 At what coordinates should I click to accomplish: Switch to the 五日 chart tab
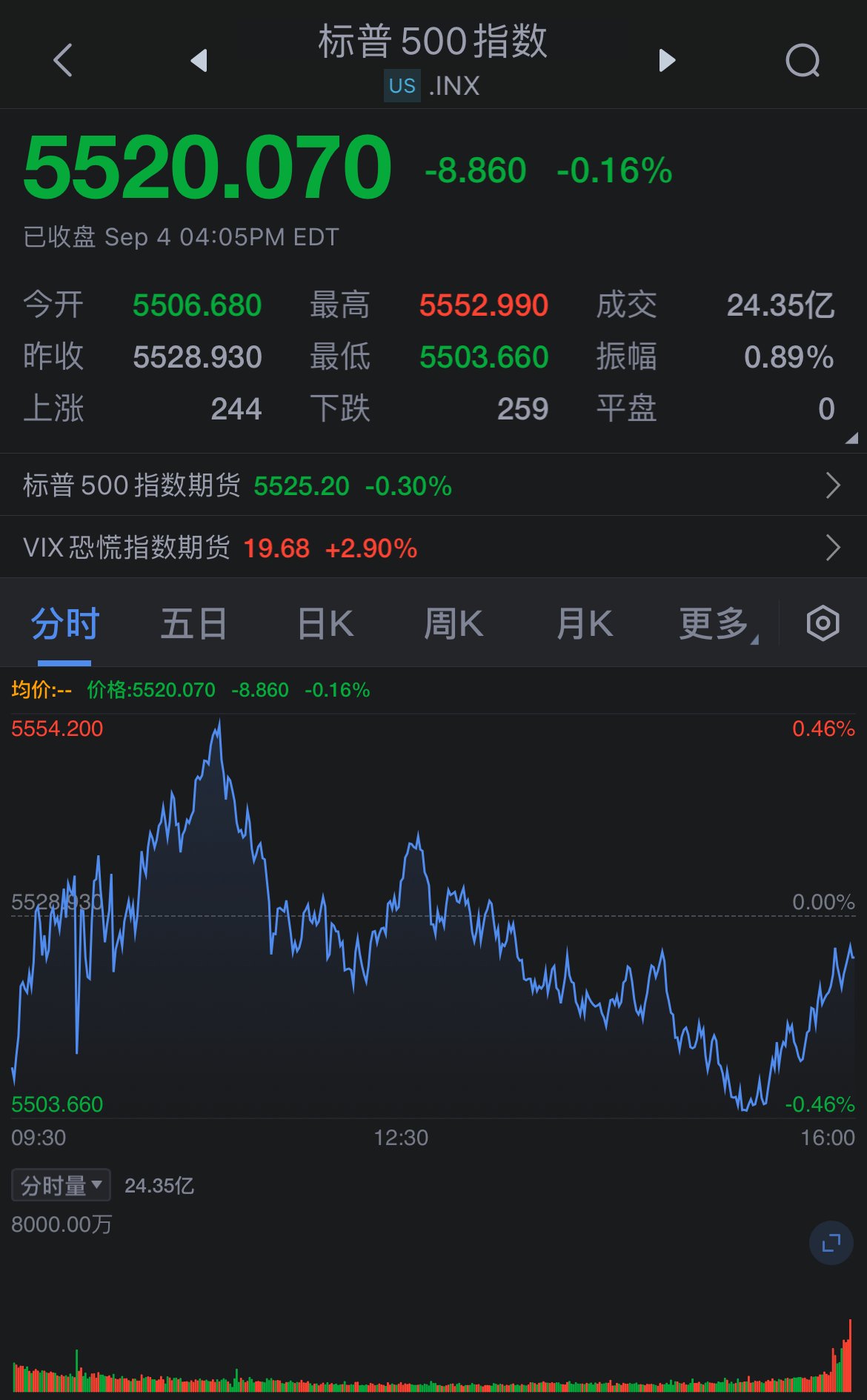click(194, 624)
